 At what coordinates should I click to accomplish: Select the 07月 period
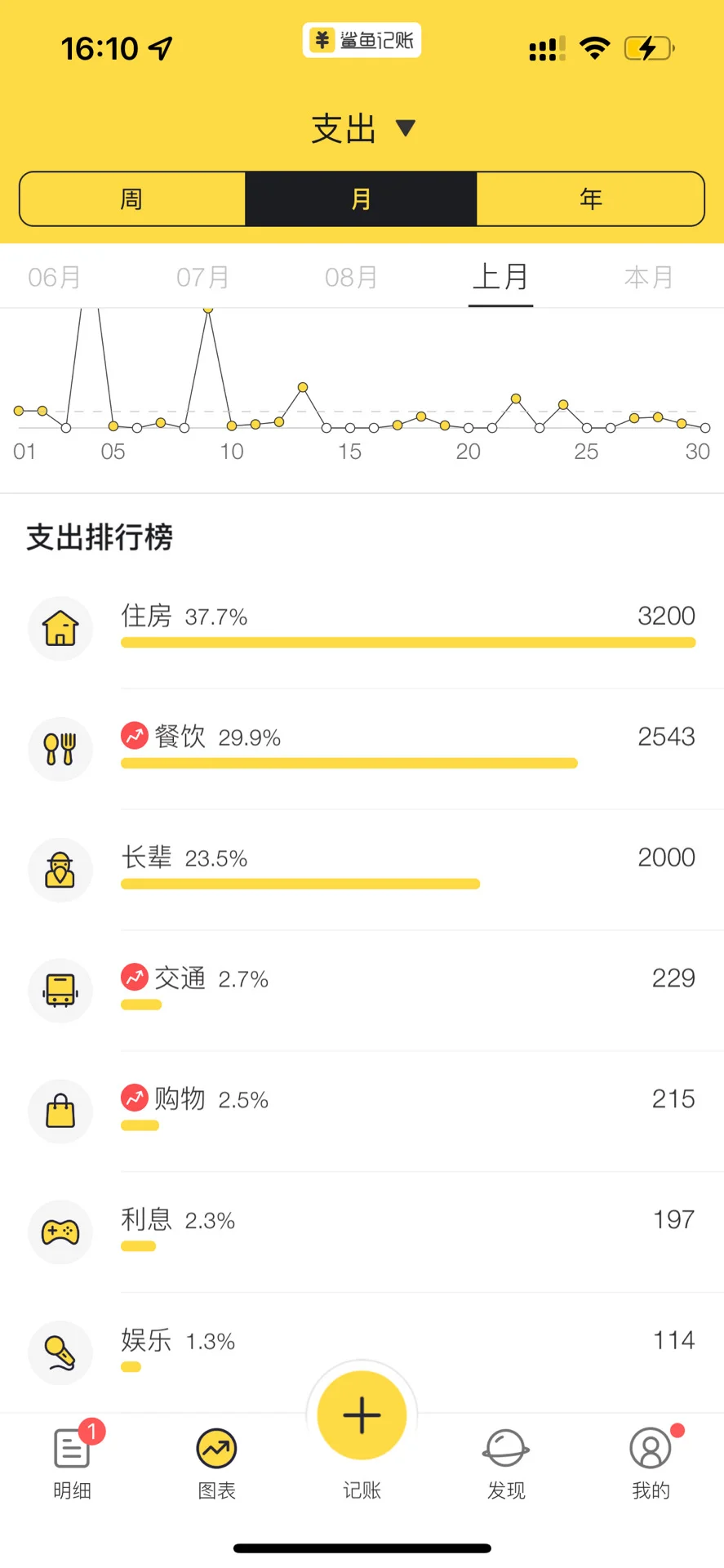click(203, 278)
